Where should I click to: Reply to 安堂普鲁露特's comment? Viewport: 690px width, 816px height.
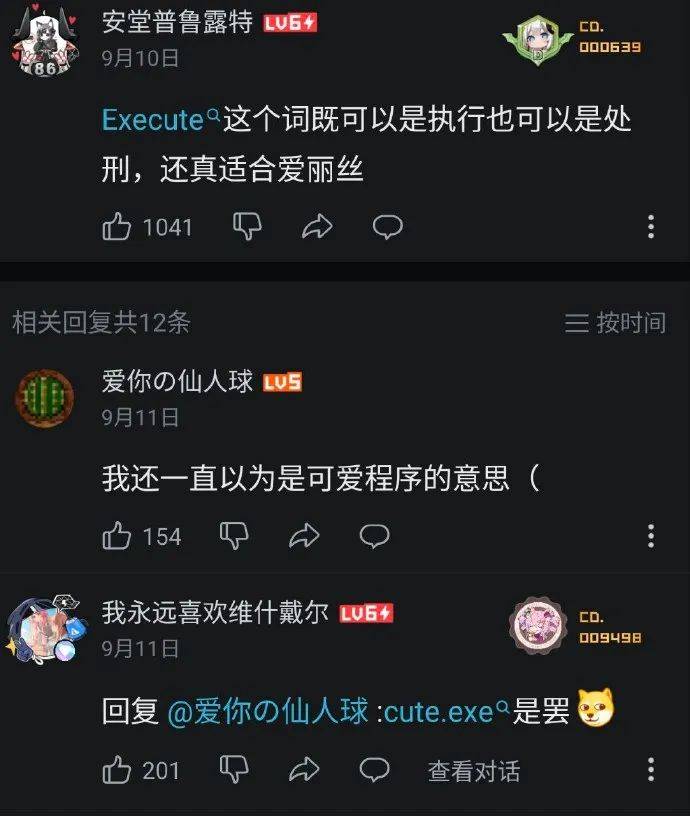(x=387, y=227)
